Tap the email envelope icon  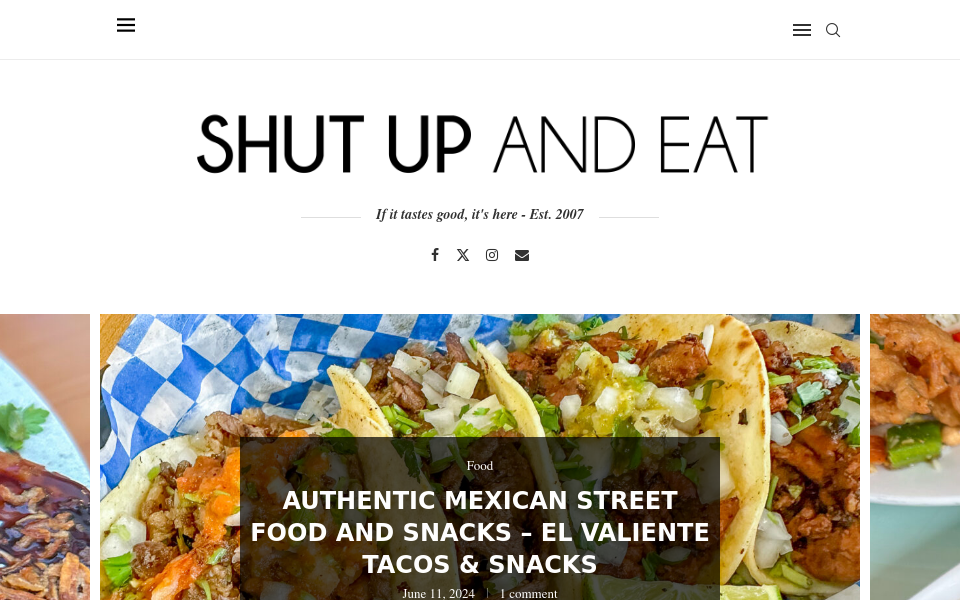pos(522,255)
